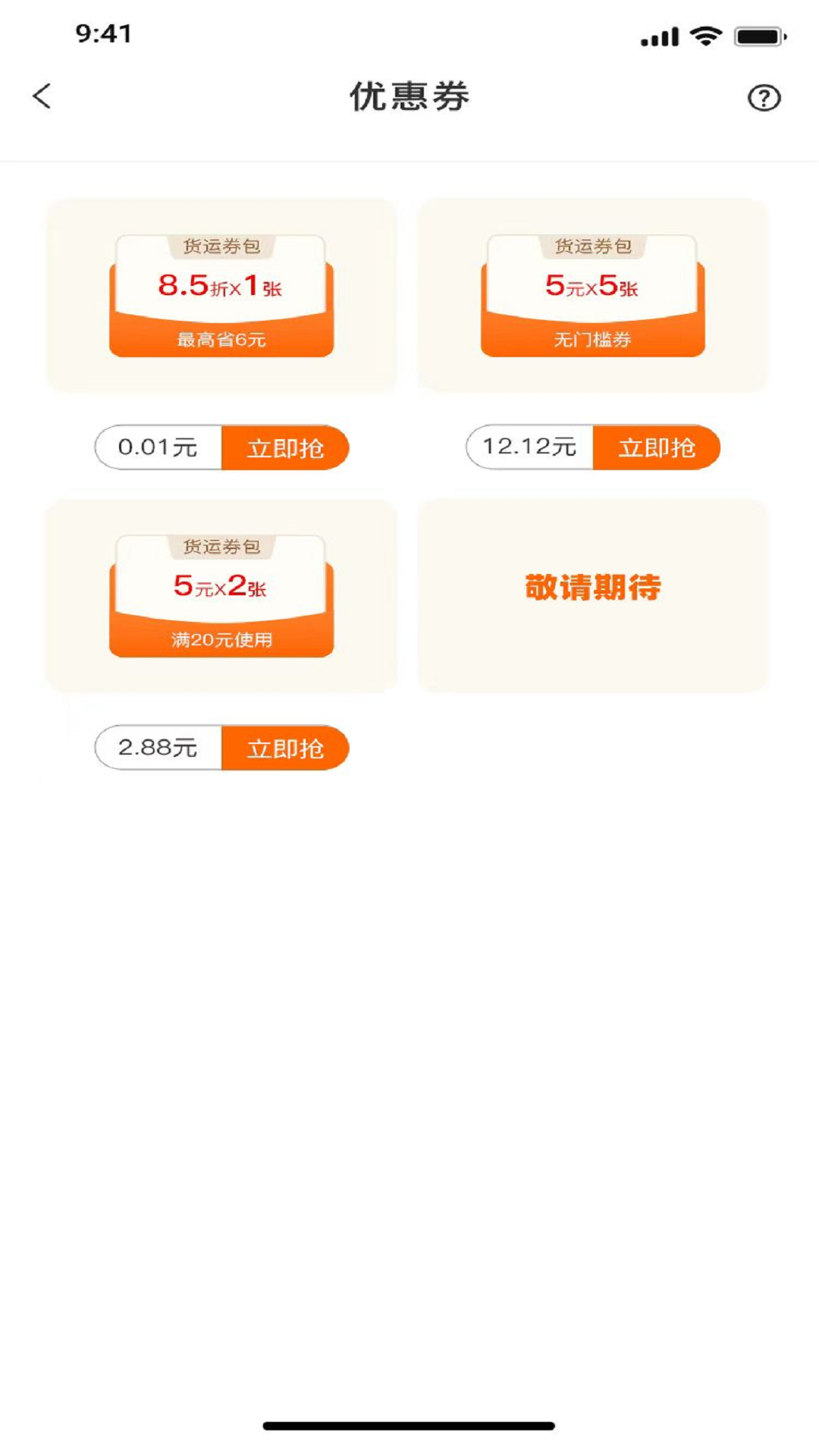Select the 5元x5张 coupon pack card
The height and width of the screenshot is (1456, 819).
[596, 294]
